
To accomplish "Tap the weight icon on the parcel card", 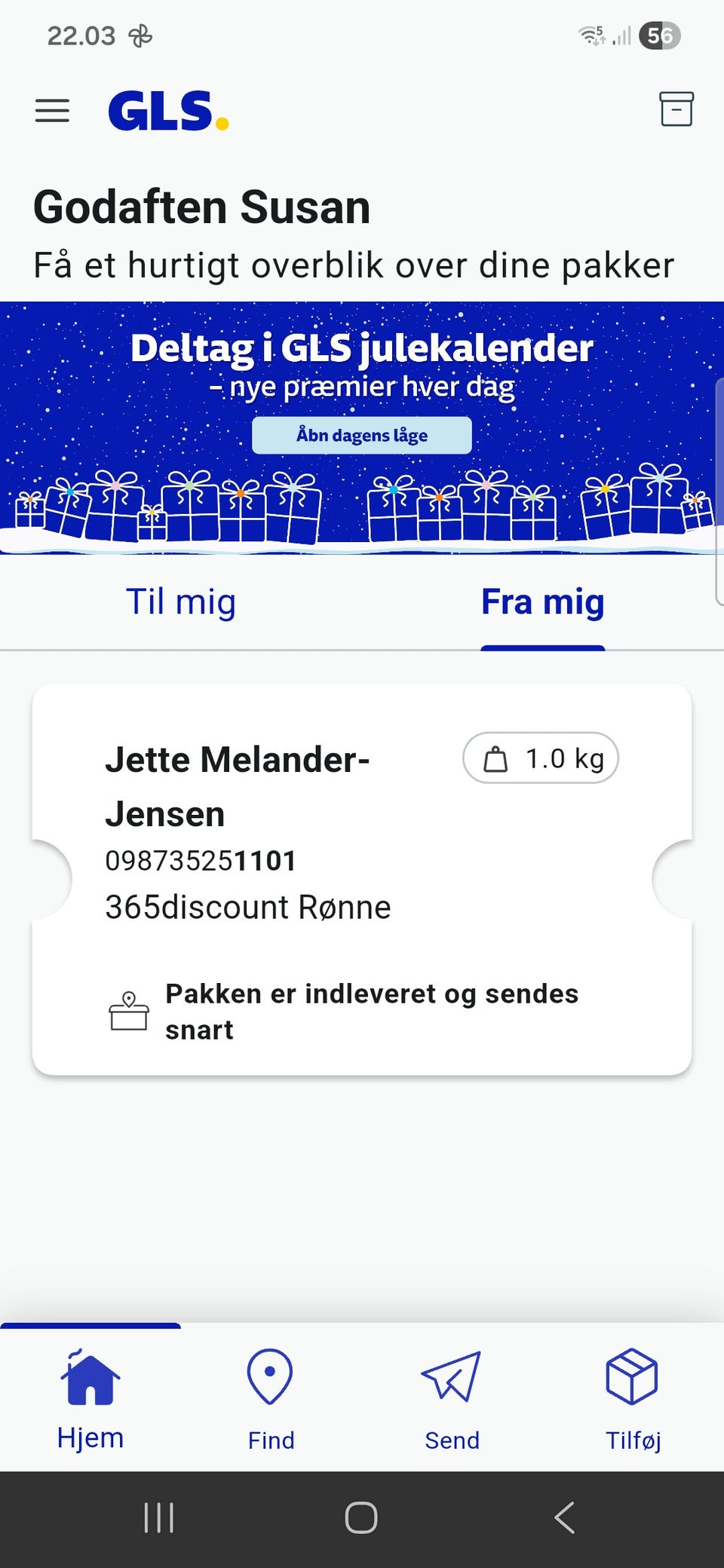I will pyautogui.click(x=495, y=759).
